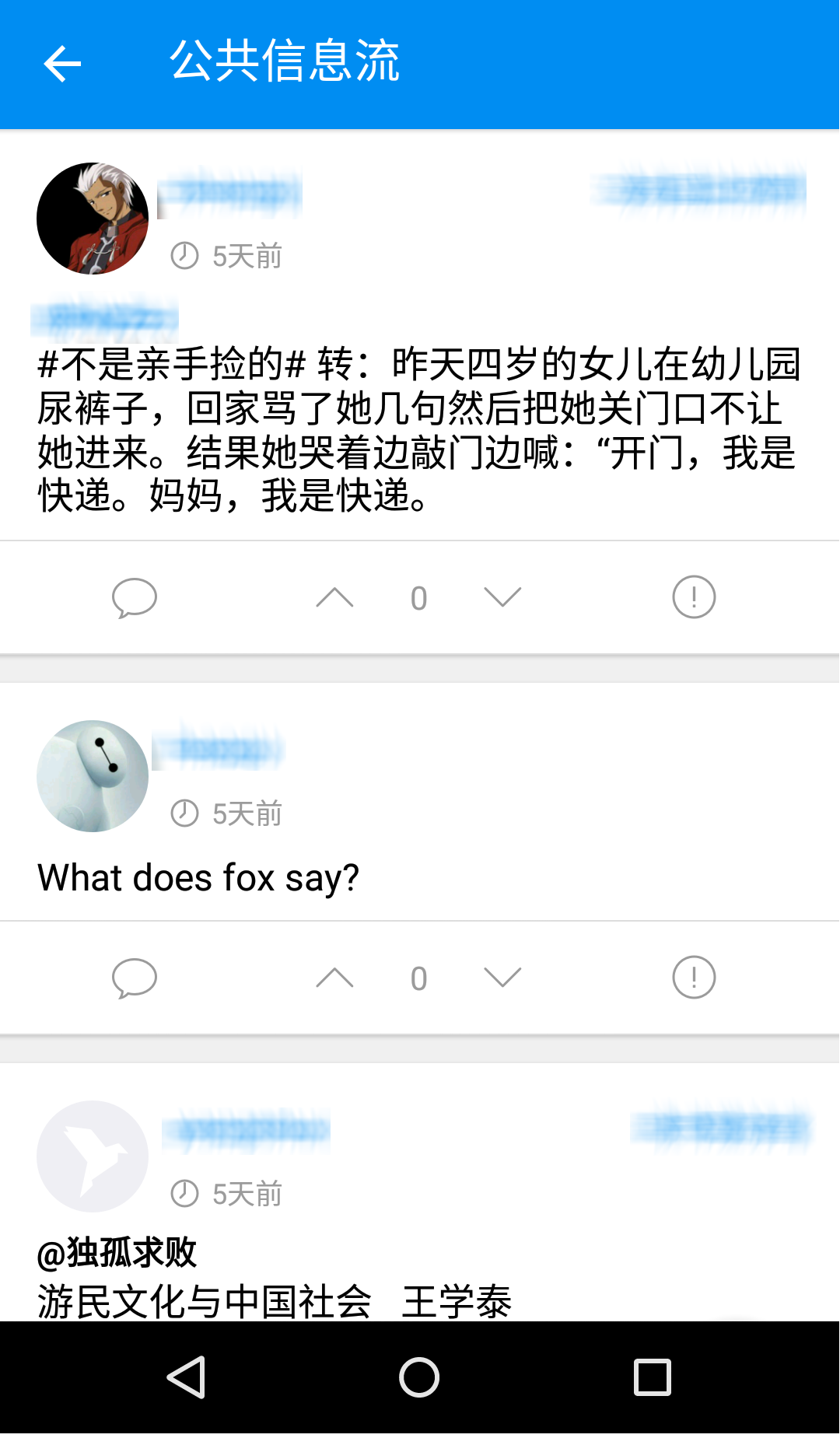Open the @独孤求败 mention

click(117, 1253)
